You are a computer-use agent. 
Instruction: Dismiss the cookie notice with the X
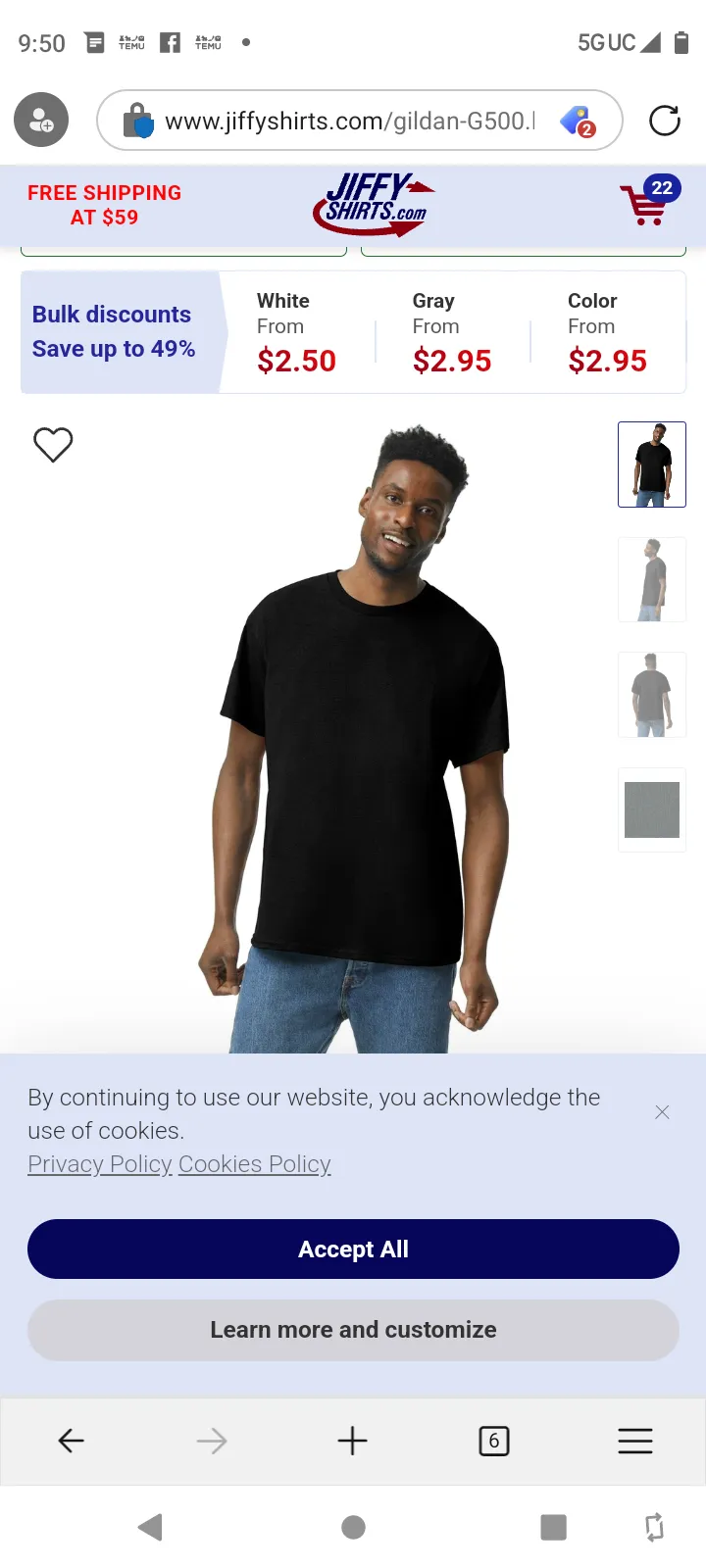pyautogui.click(x=662, y=1112)
